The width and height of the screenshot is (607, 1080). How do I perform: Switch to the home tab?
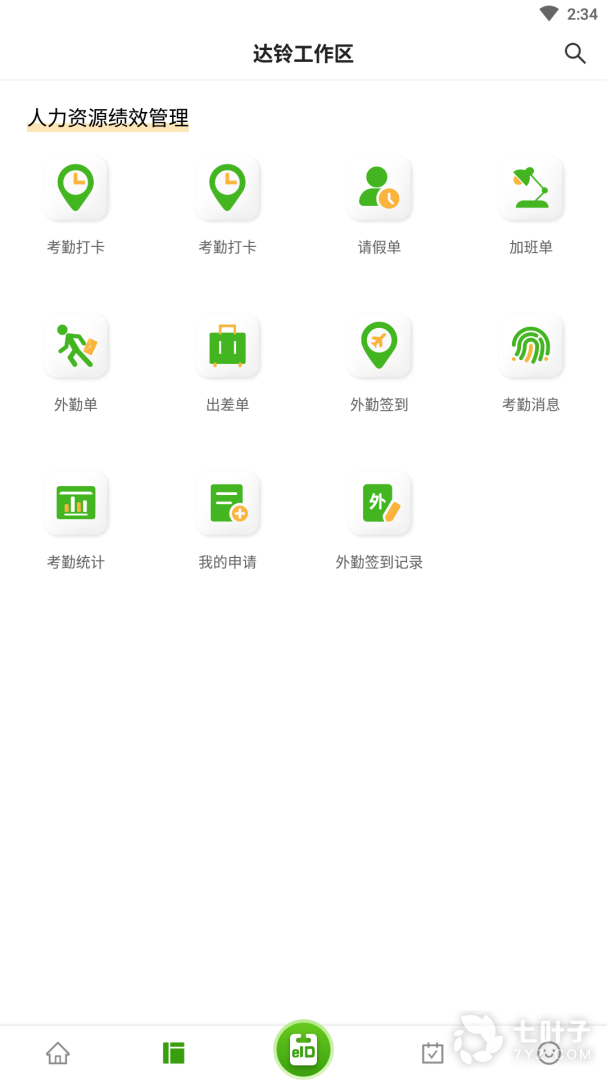pos(58,1052)
